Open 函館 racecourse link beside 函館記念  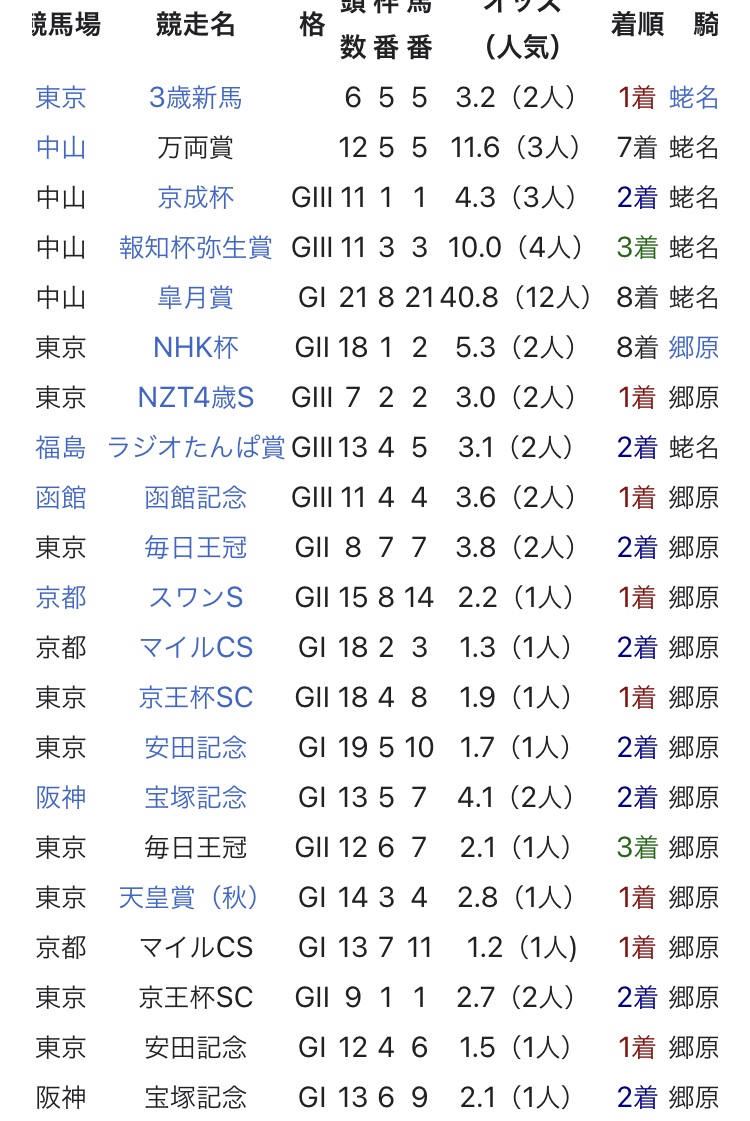[x=61, y=498]
